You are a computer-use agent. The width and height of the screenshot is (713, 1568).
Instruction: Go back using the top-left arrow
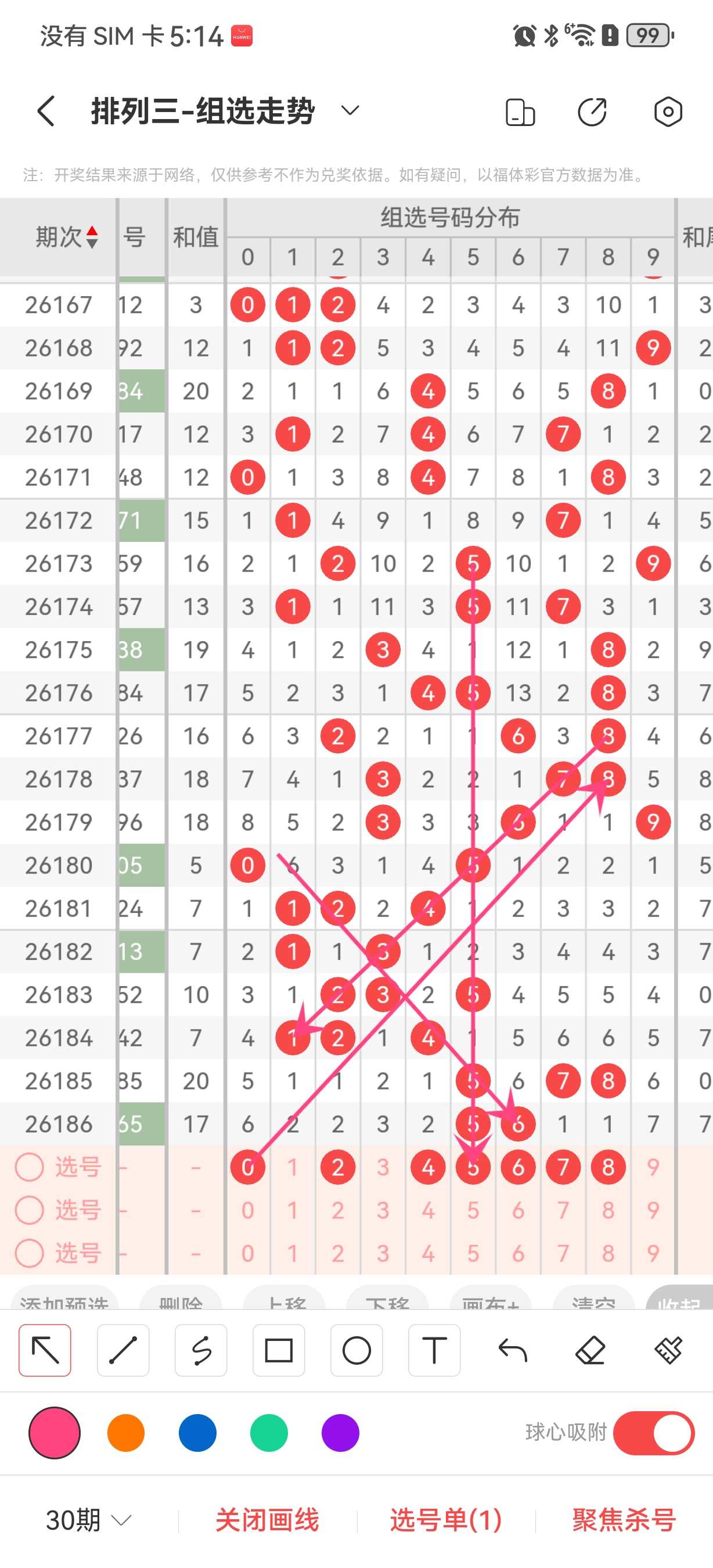46,112
